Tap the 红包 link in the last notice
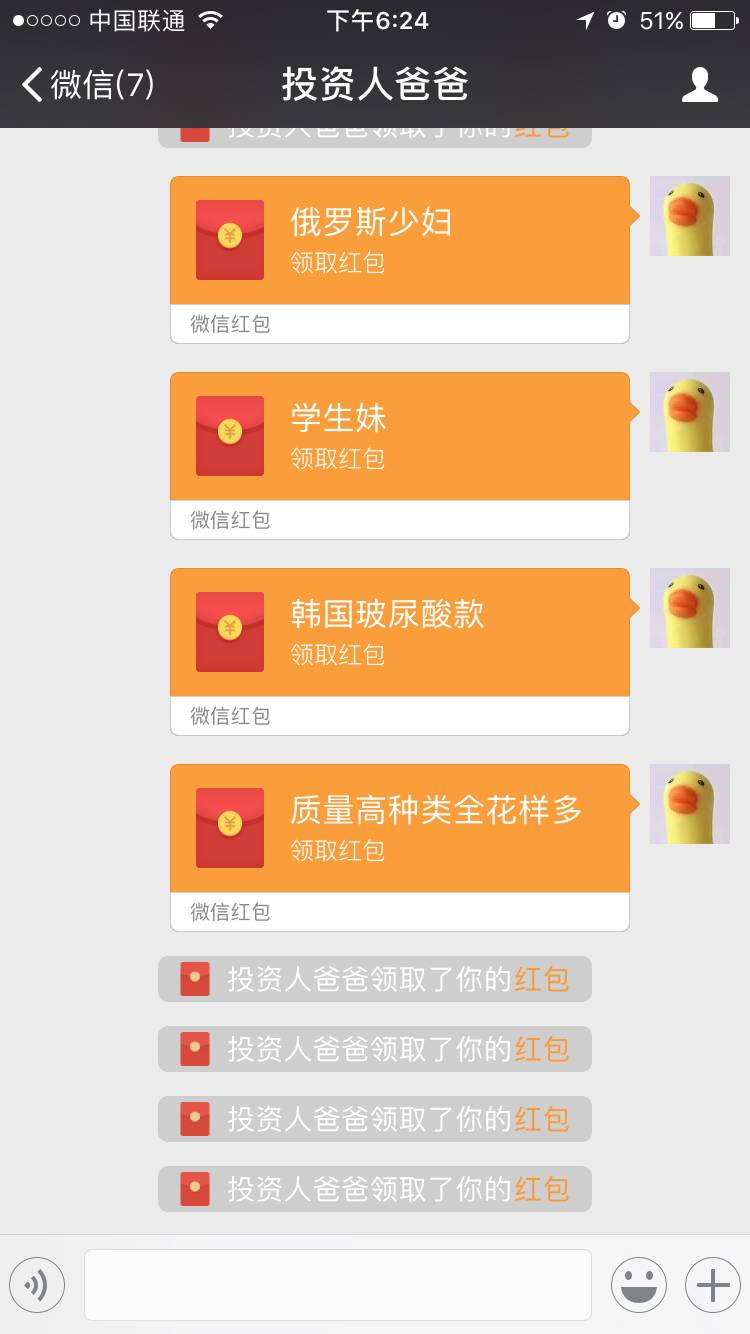The image size is (750, 1334). 541,1189
